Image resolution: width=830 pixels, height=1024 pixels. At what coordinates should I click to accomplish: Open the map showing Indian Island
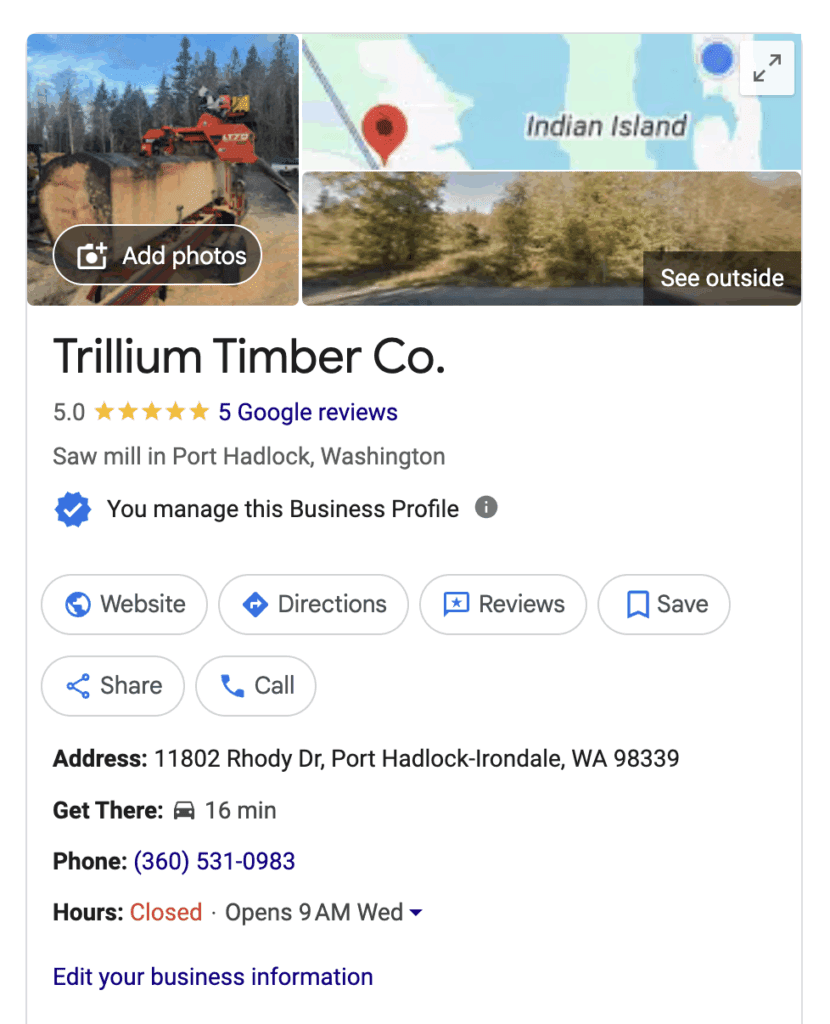pos(540,100)
